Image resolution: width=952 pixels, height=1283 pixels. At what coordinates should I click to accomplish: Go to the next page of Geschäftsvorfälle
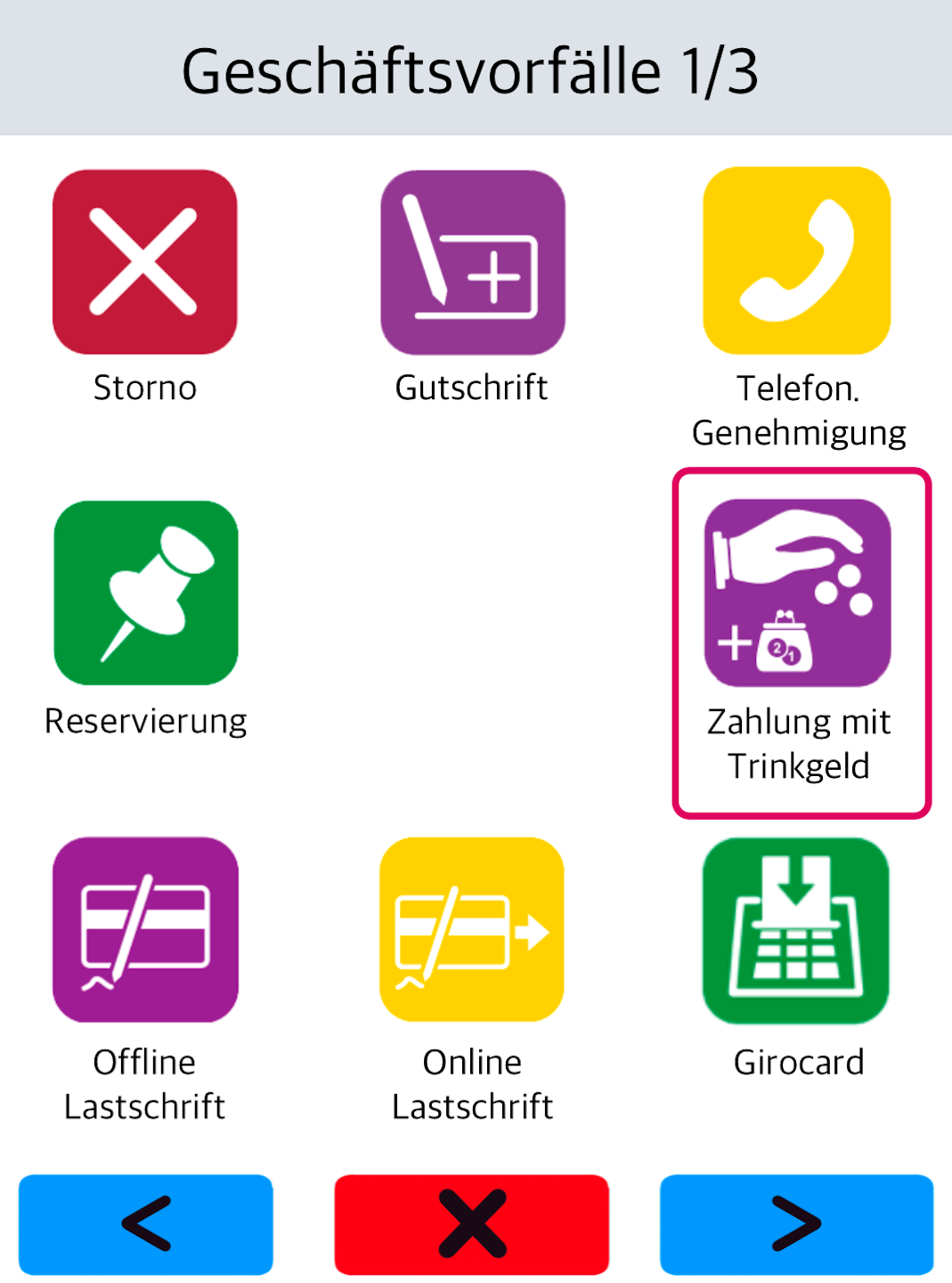[x=796, y=1223]
